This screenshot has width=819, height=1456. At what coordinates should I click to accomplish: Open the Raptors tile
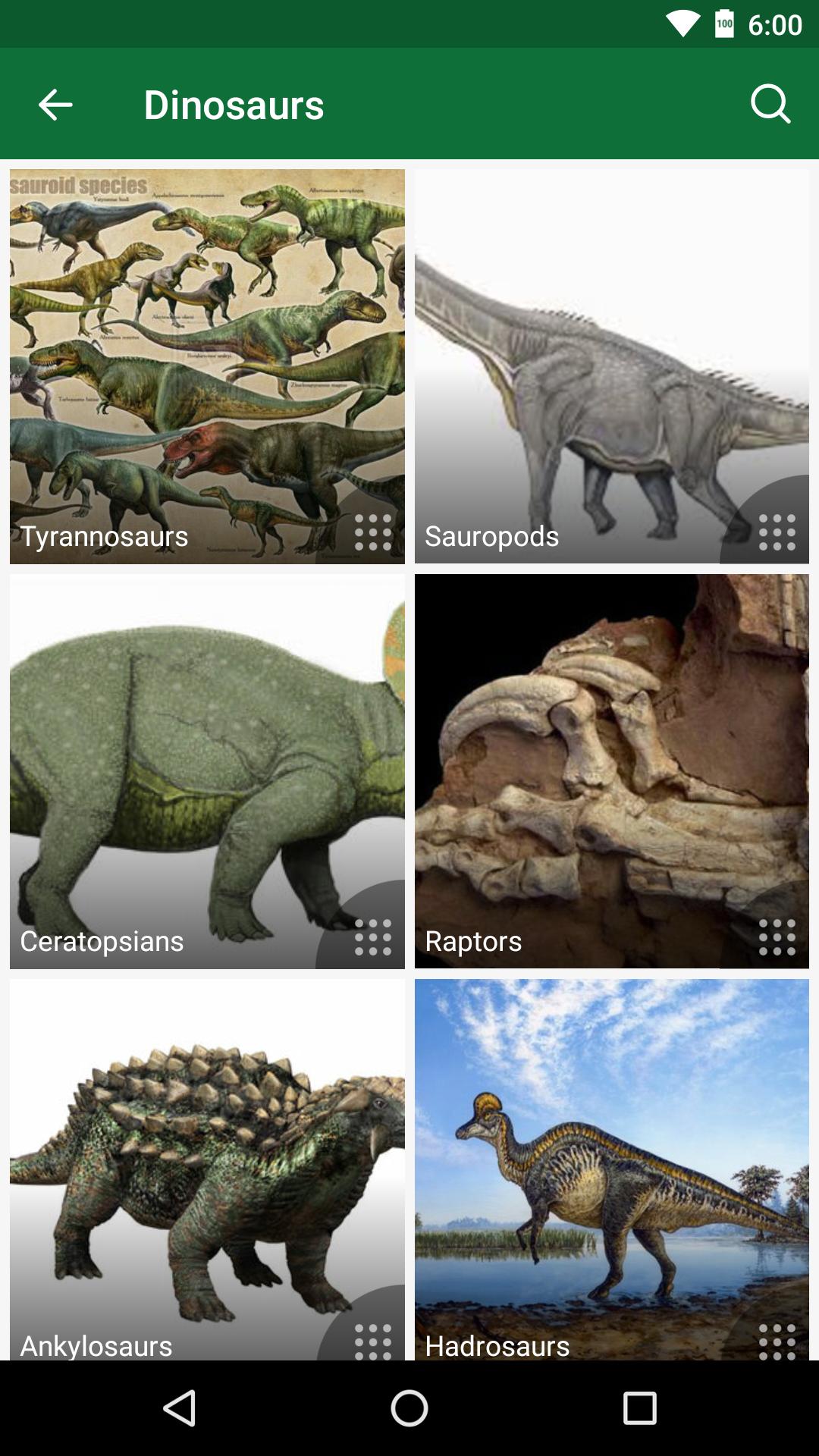(611, 771)
